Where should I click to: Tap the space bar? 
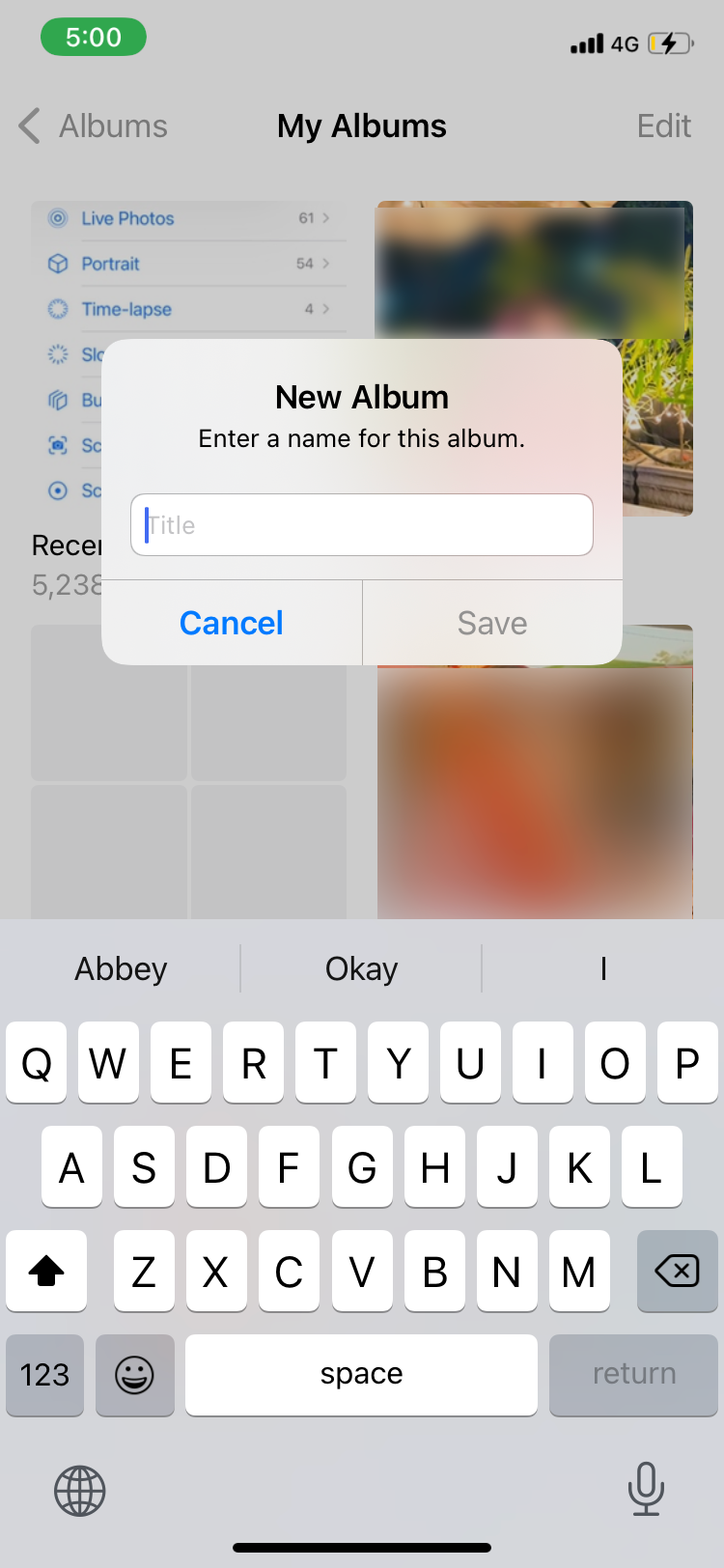coord(361,1374)
